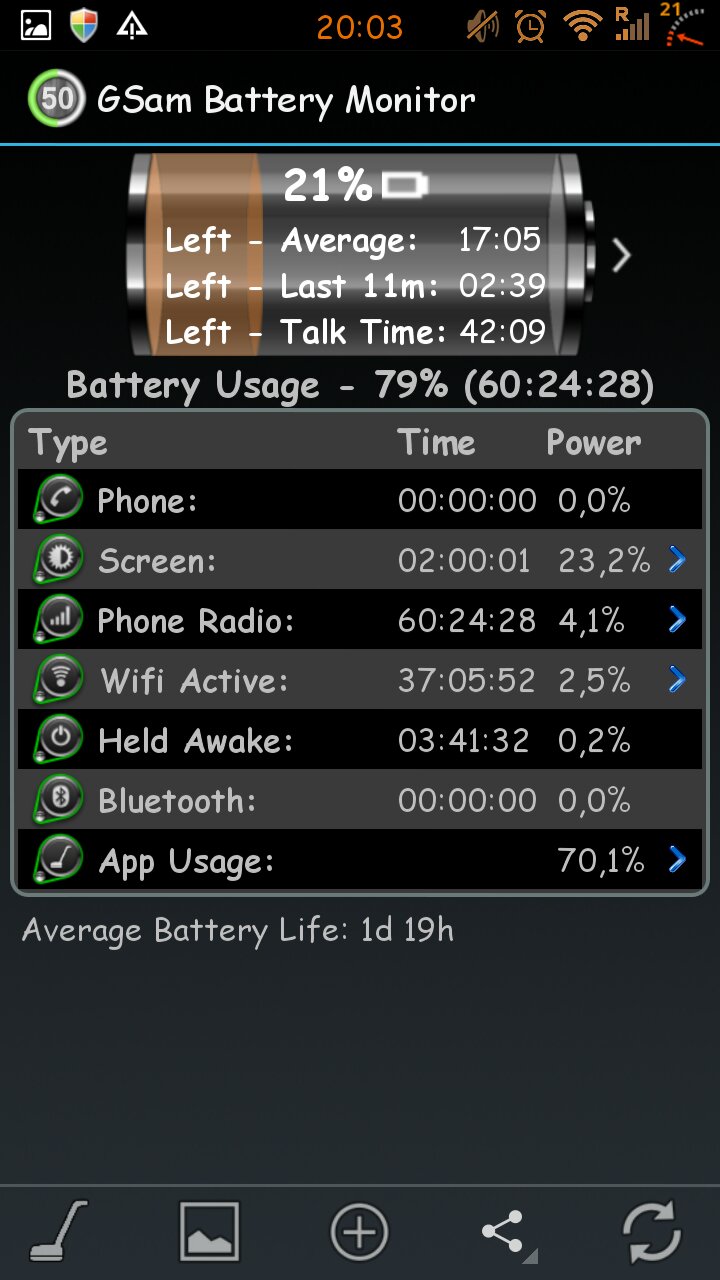720x1280 pixels.
Task: Refresh the battery statistics
Action: (652, 1231)
